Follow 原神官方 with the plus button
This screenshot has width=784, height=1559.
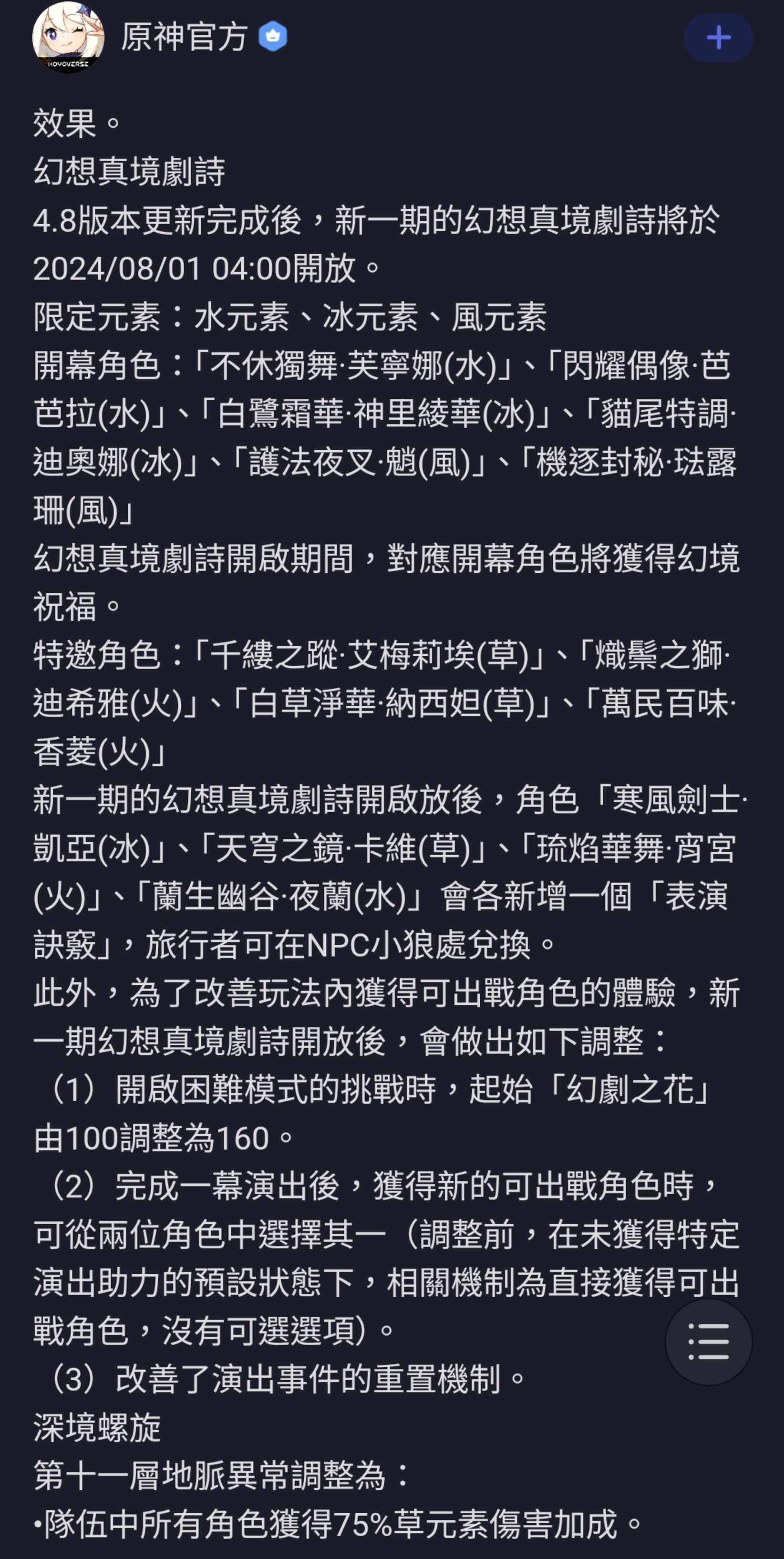718,38
